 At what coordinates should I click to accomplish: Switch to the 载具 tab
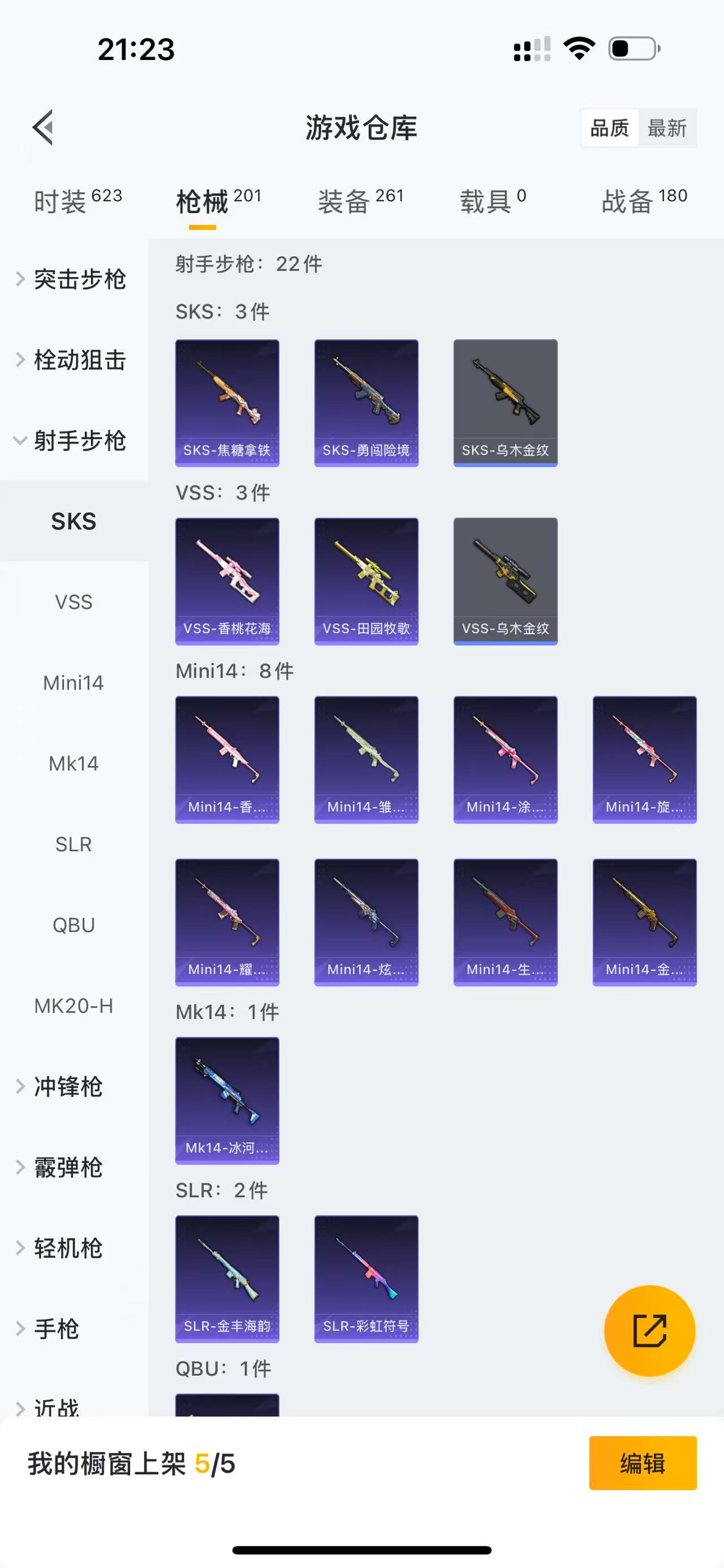point(493,201)
